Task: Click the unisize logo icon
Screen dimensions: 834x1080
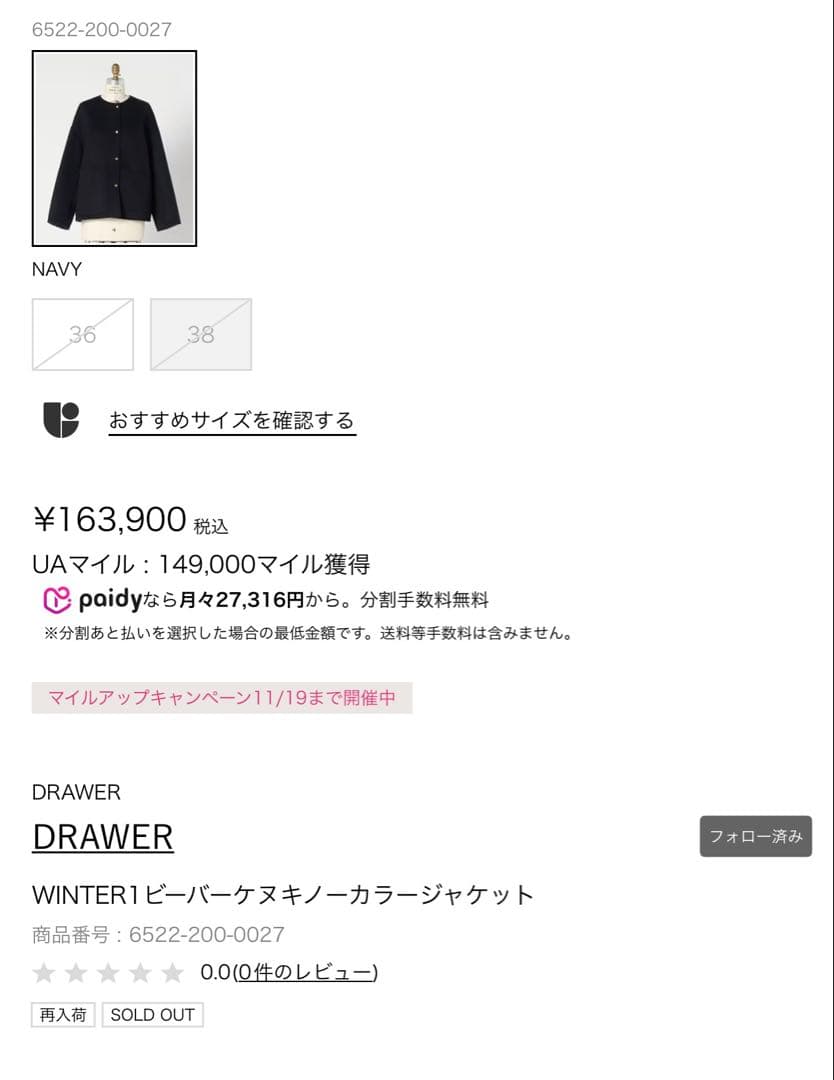Action: 62,420
